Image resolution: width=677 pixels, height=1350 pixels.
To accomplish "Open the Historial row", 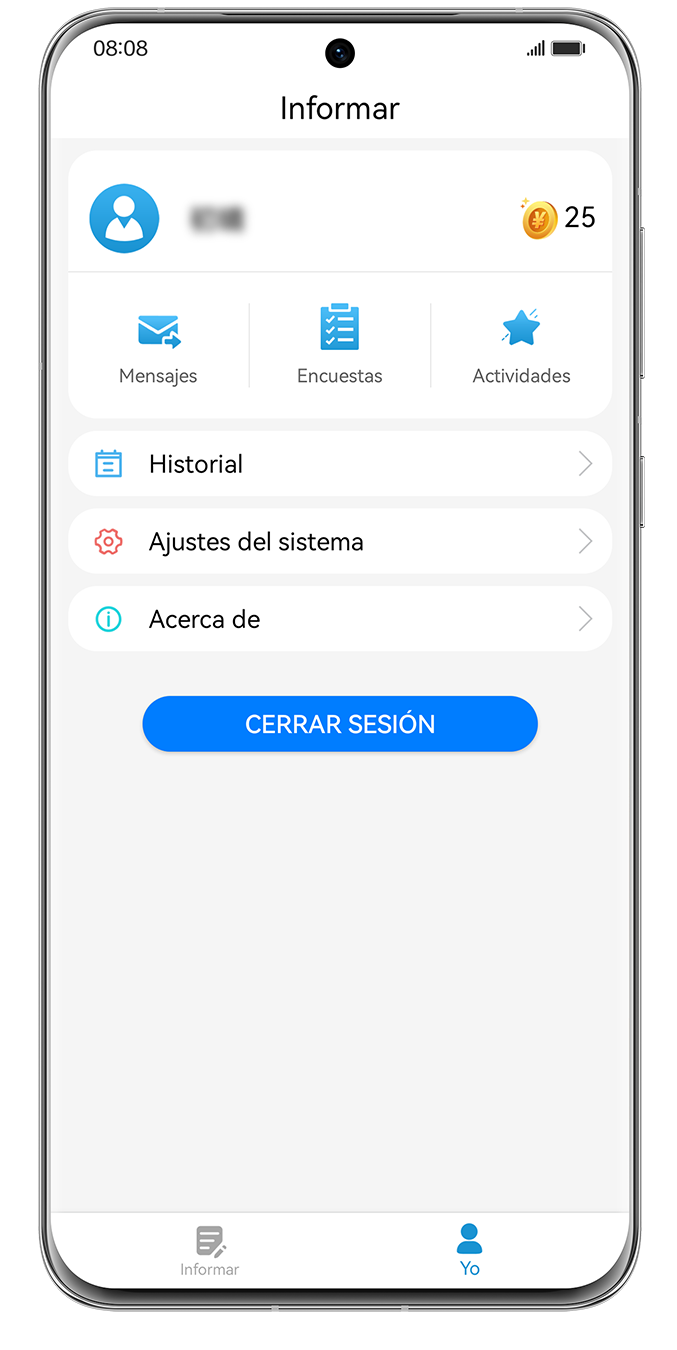I will tap(339, 464).
